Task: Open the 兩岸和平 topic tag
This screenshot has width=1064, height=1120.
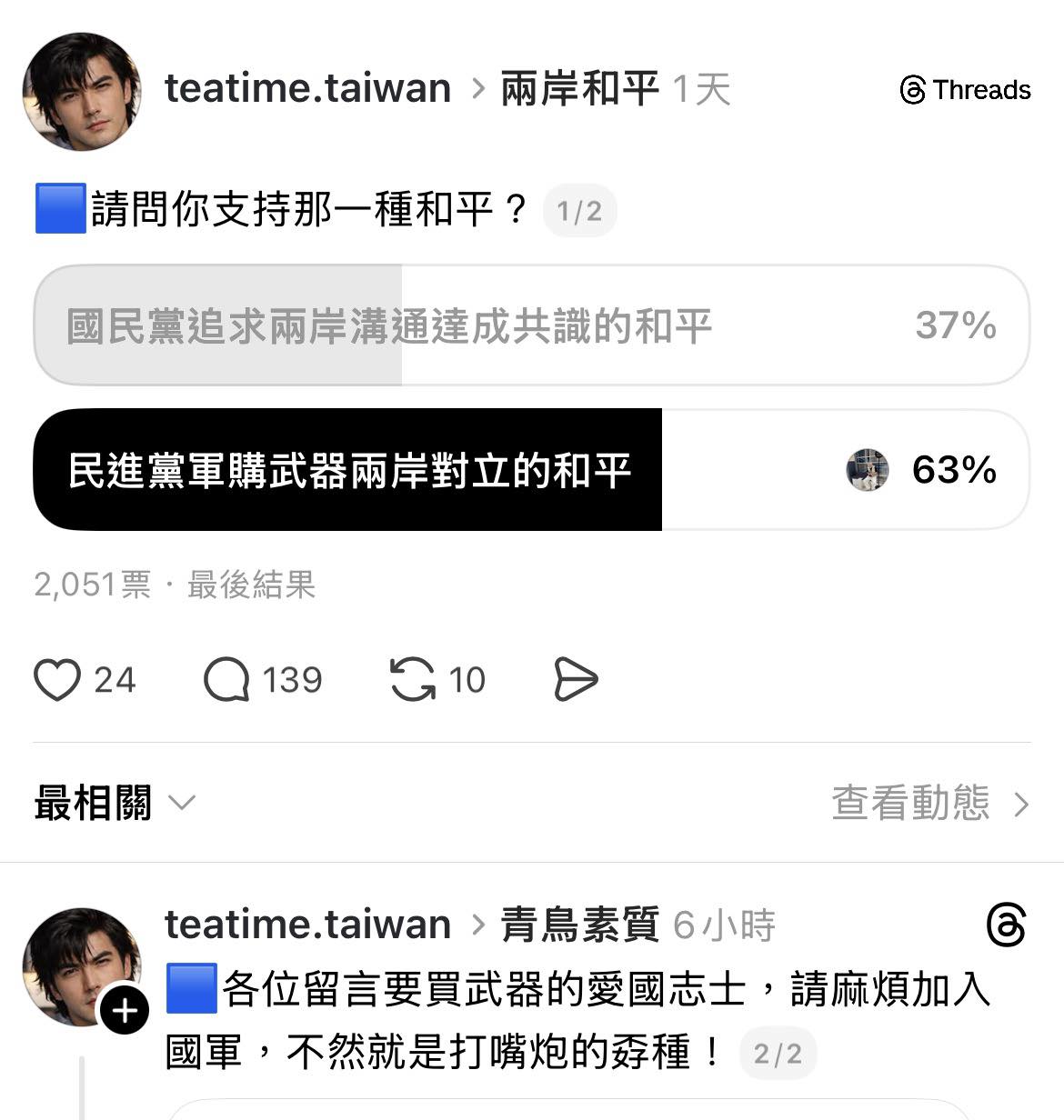Action: click(x=579, y=89)
